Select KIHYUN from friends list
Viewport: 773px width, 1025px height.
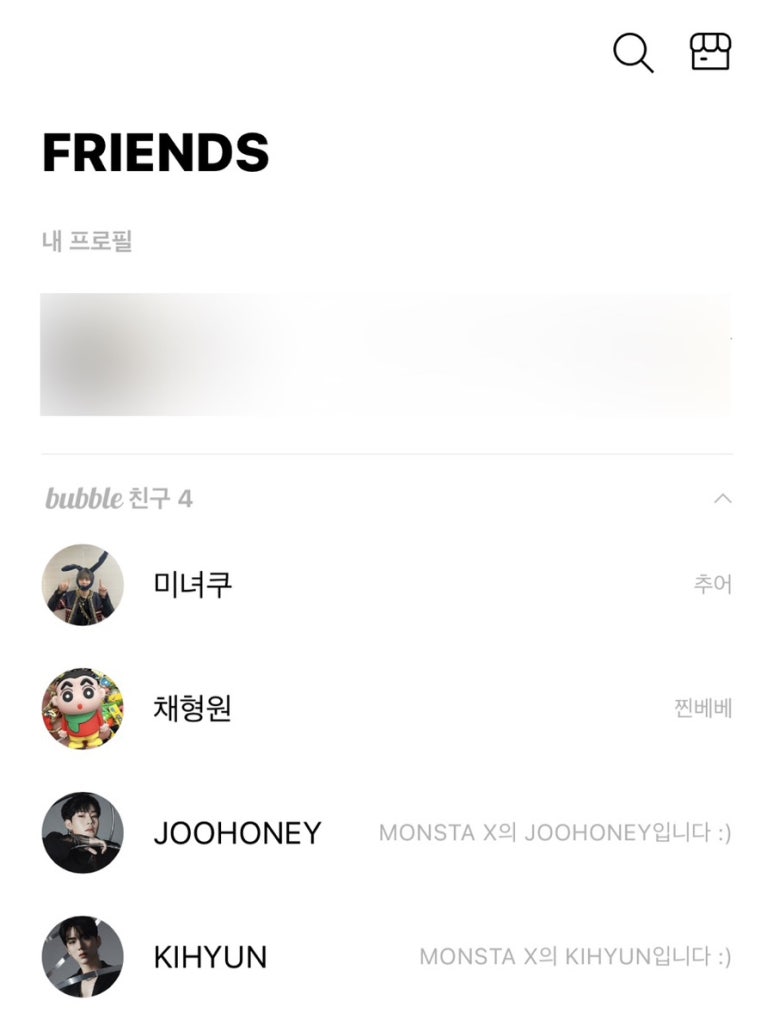[210, 957]
